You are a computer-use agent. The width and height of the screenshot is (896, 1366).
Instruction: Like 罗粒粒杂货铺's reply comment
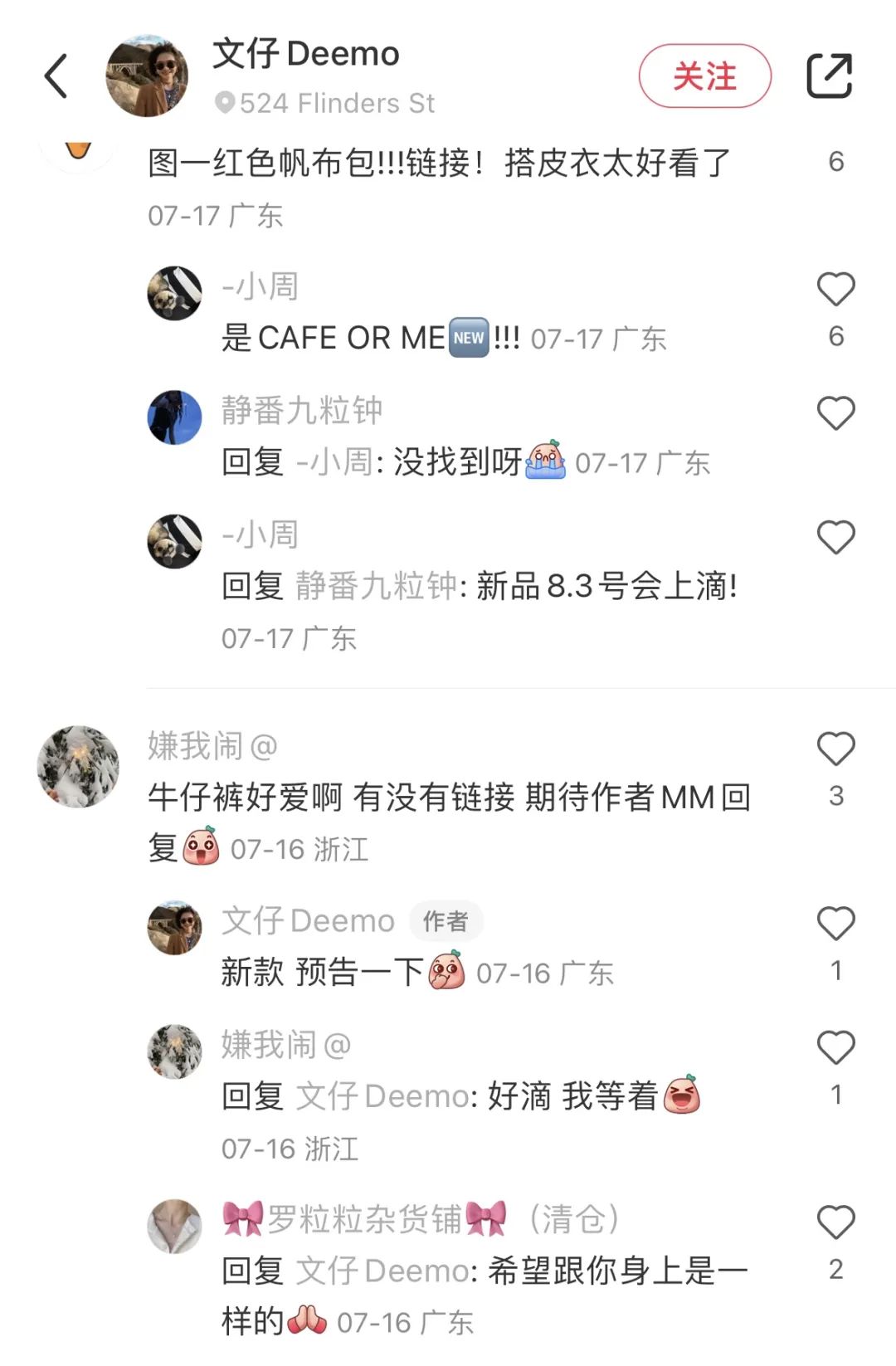click(x=835, y=1222)
